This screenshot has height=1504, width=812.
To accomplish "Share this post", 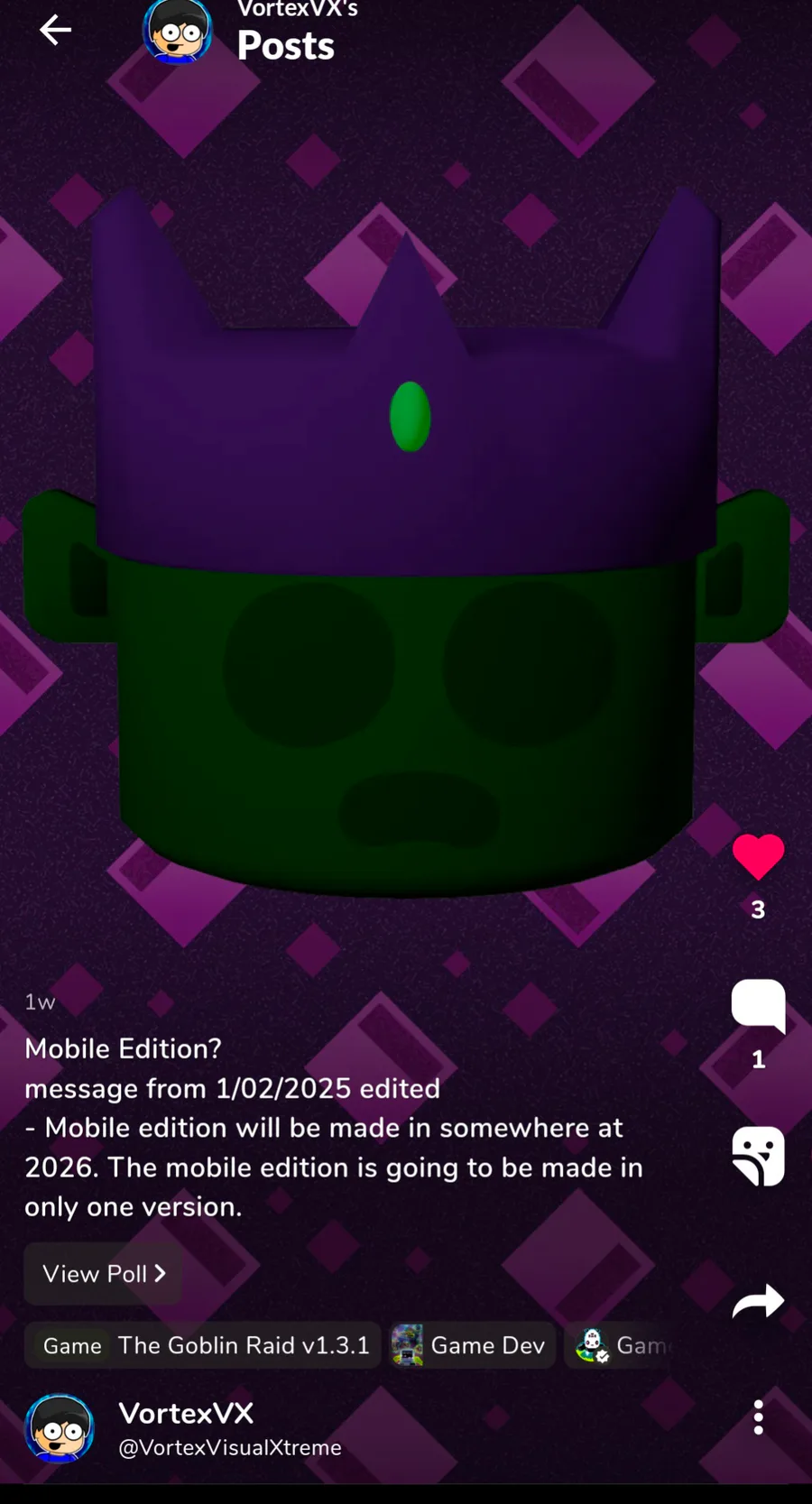I will (758, 1302).
